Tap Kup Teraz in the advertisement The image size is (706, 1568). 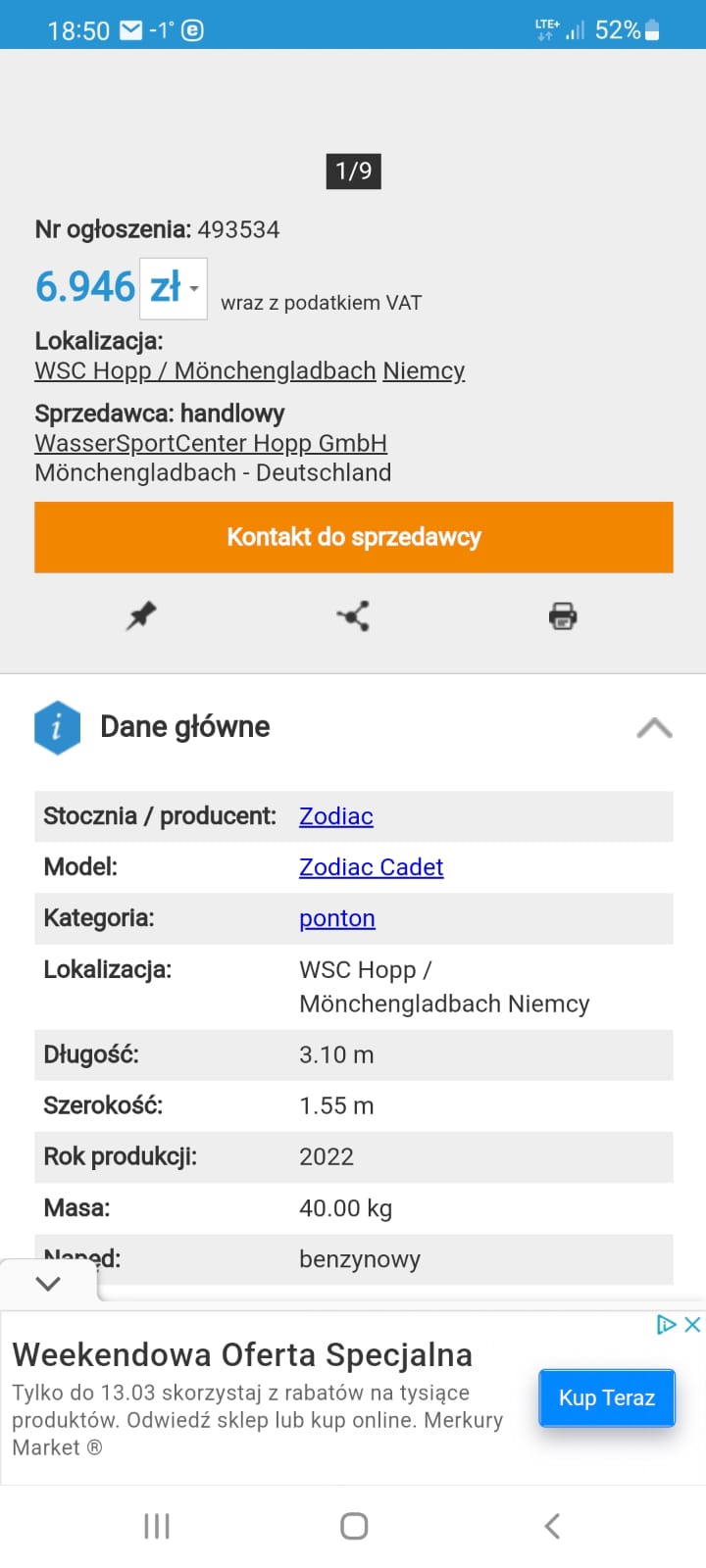coord(607,1397)
